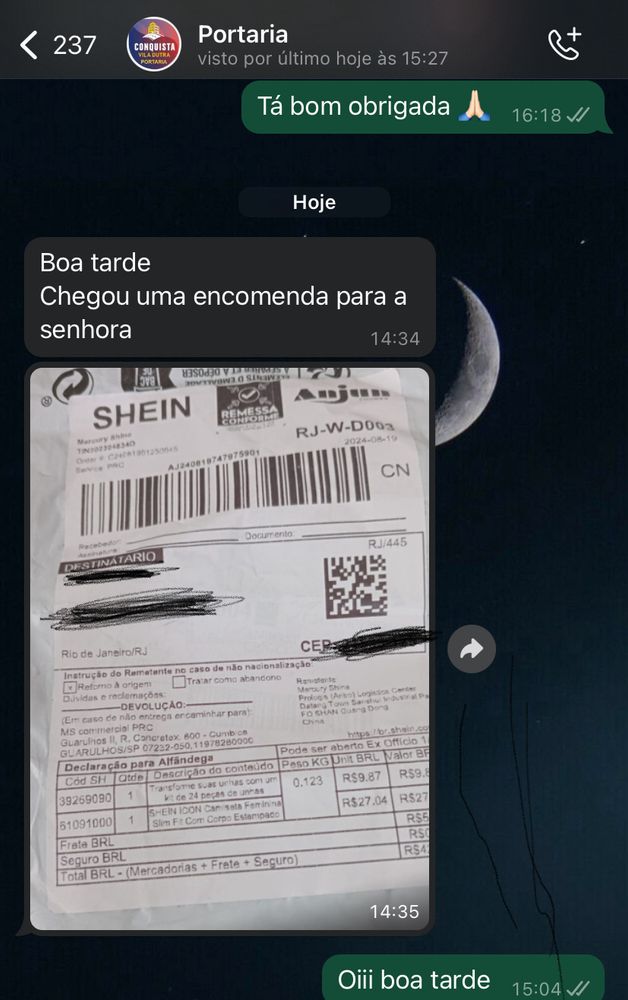This screenshot has height=1000, width=628.
Task: Open Portaria contact info
Action: click(x=323, y=45)
